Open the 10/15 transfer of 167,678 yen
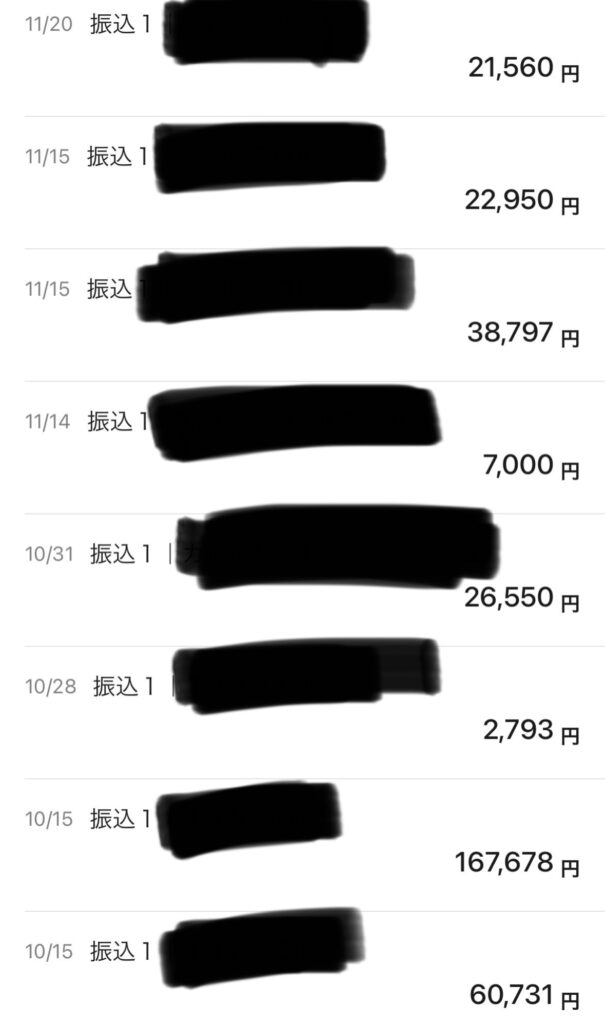Screen dimensions: 605x1024 302,843
